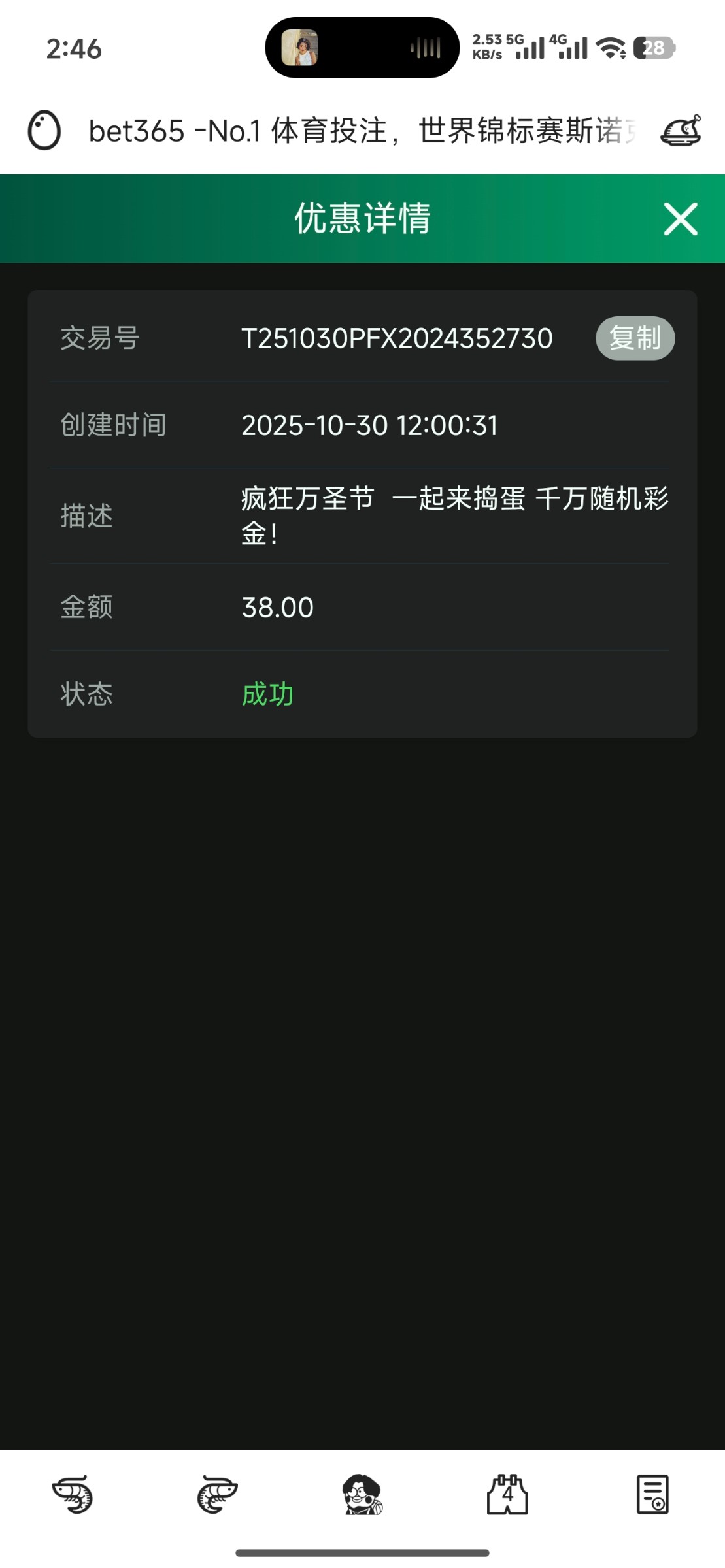Go forward with the right-facing shrimp icon
Image resolution: width=725 pixels, height=1568 pixels.
[218, 1494]
